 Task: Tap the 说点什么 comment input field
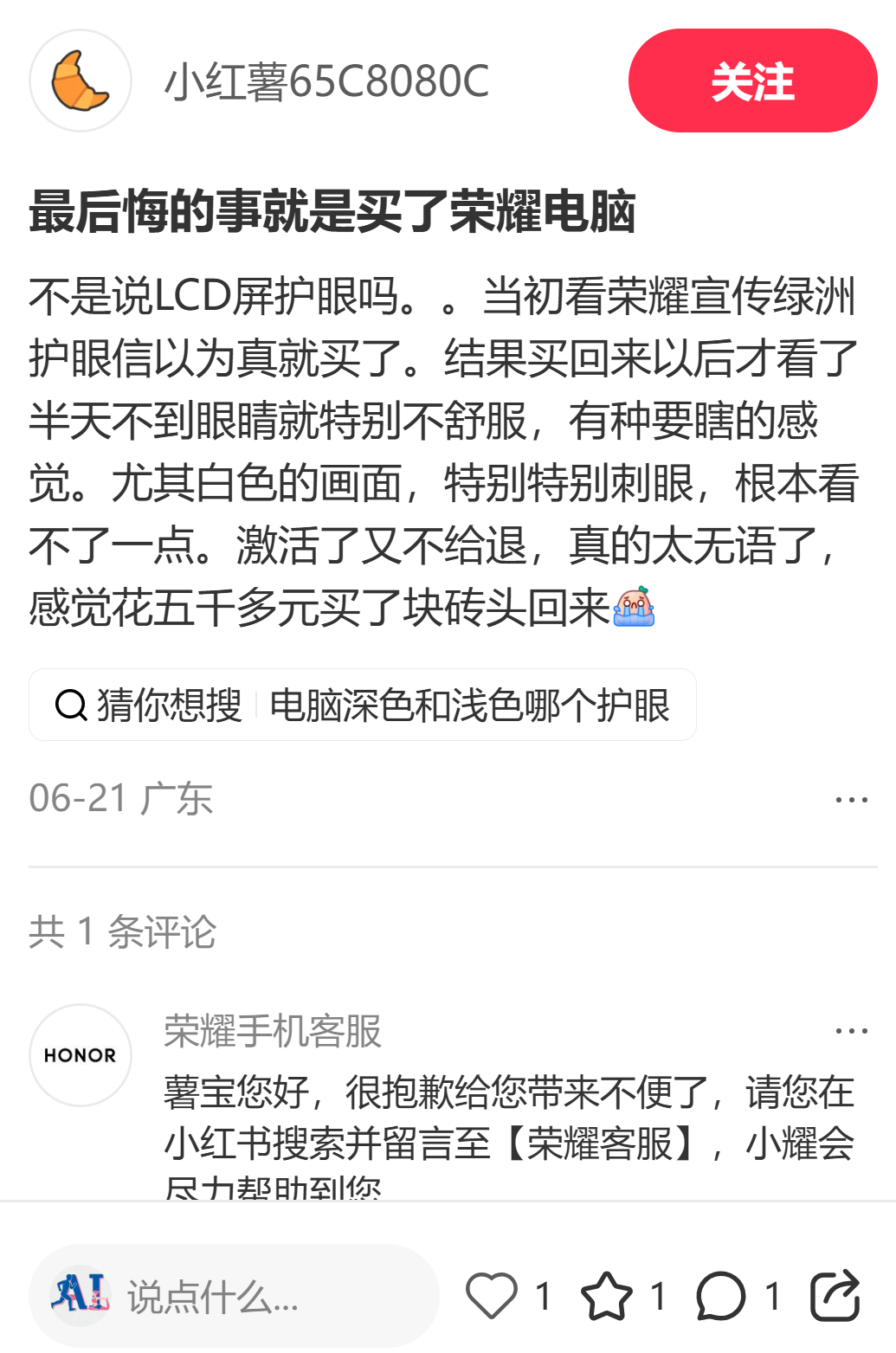click(x=234, y=1296)
